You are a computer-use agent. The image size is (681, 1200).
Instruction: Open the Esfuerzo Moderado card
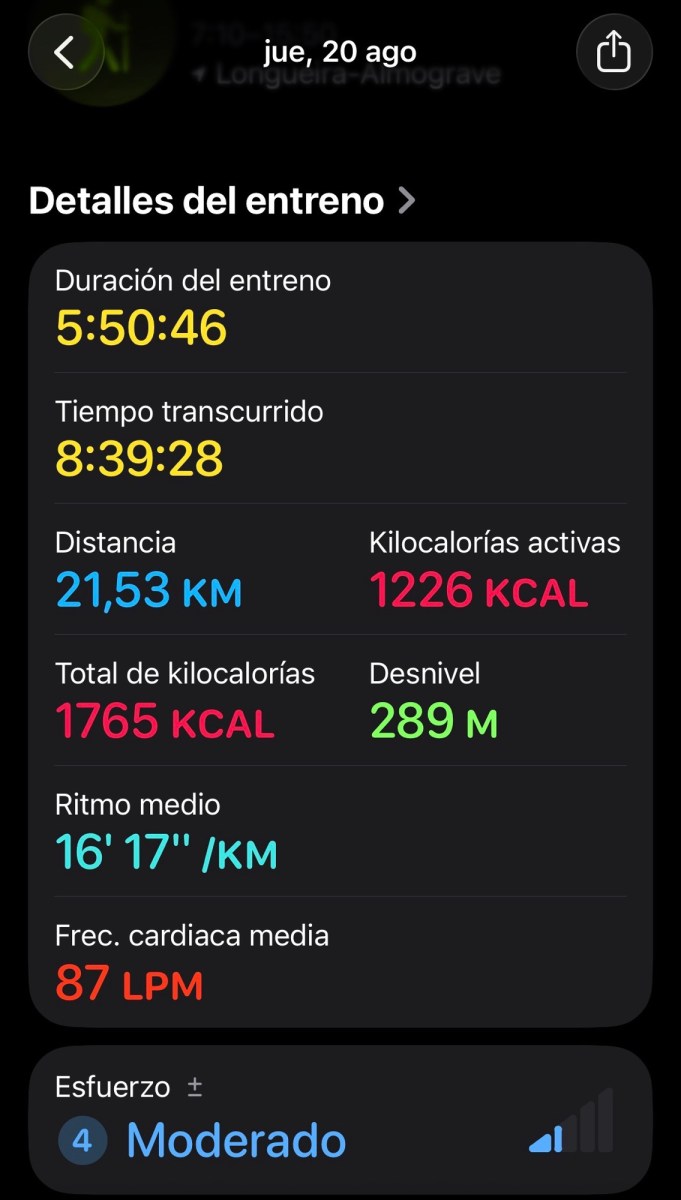pos(340,1120)
